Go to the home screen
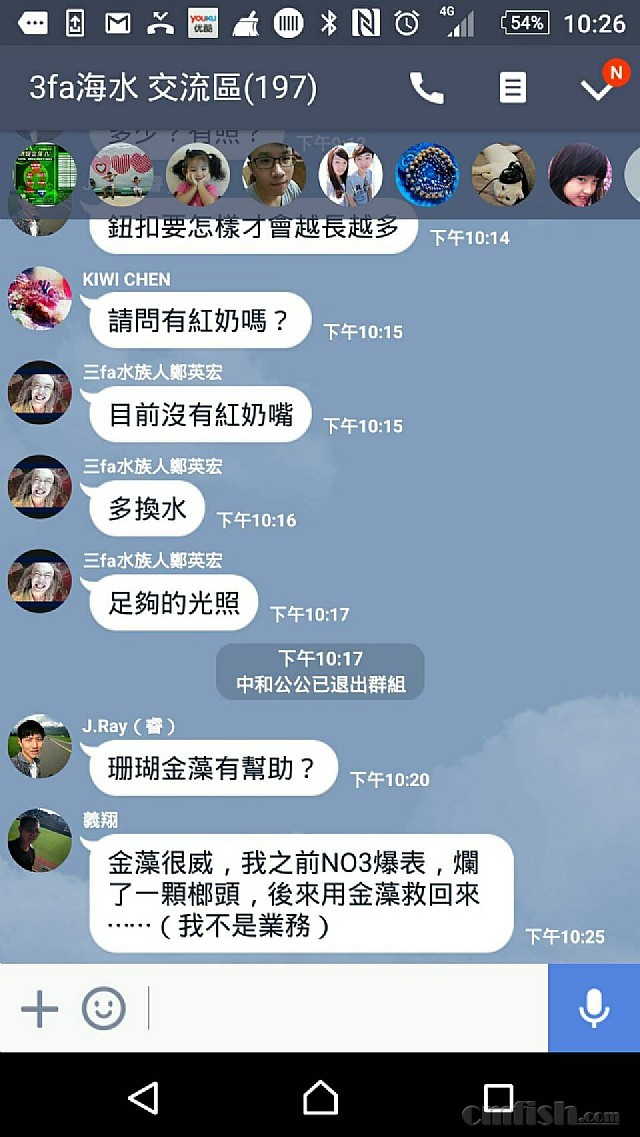The image size is (640, 1137). [320, 1097]
